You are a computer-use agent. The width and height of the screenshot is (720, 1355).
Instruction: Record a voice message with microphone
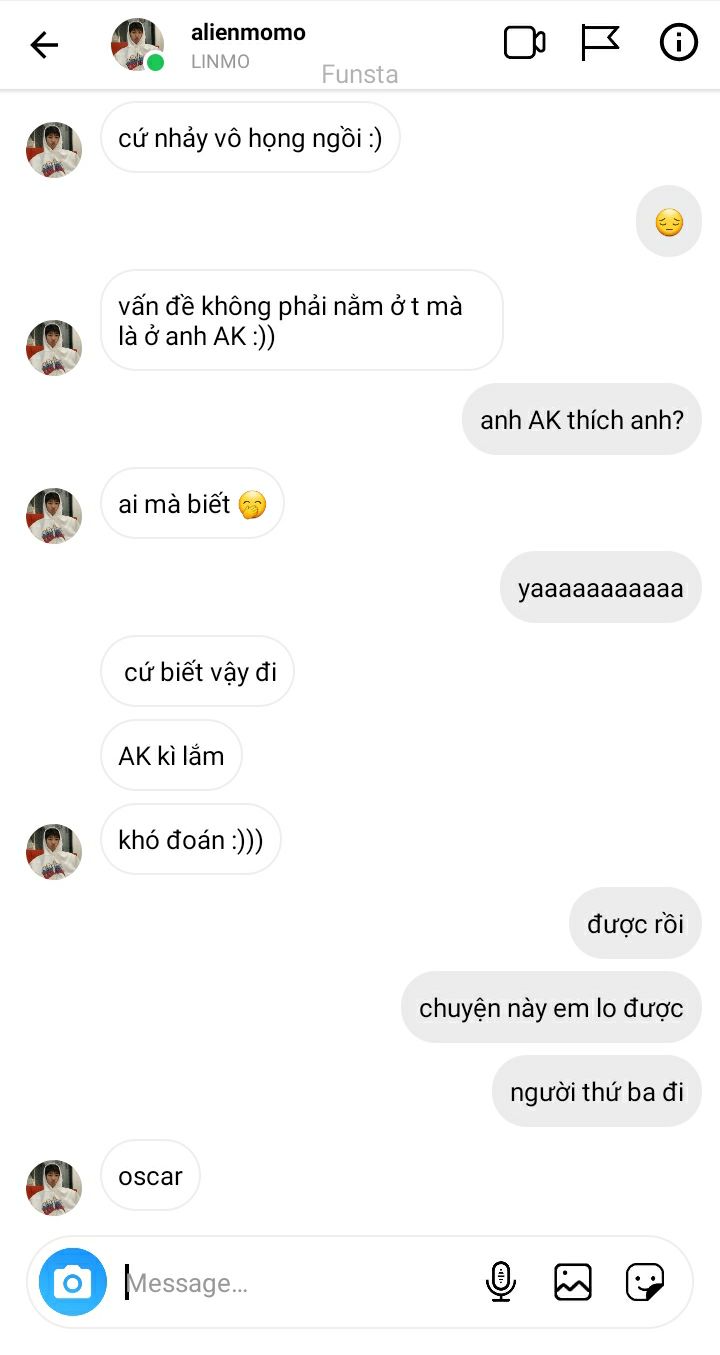click(500, 1282)
